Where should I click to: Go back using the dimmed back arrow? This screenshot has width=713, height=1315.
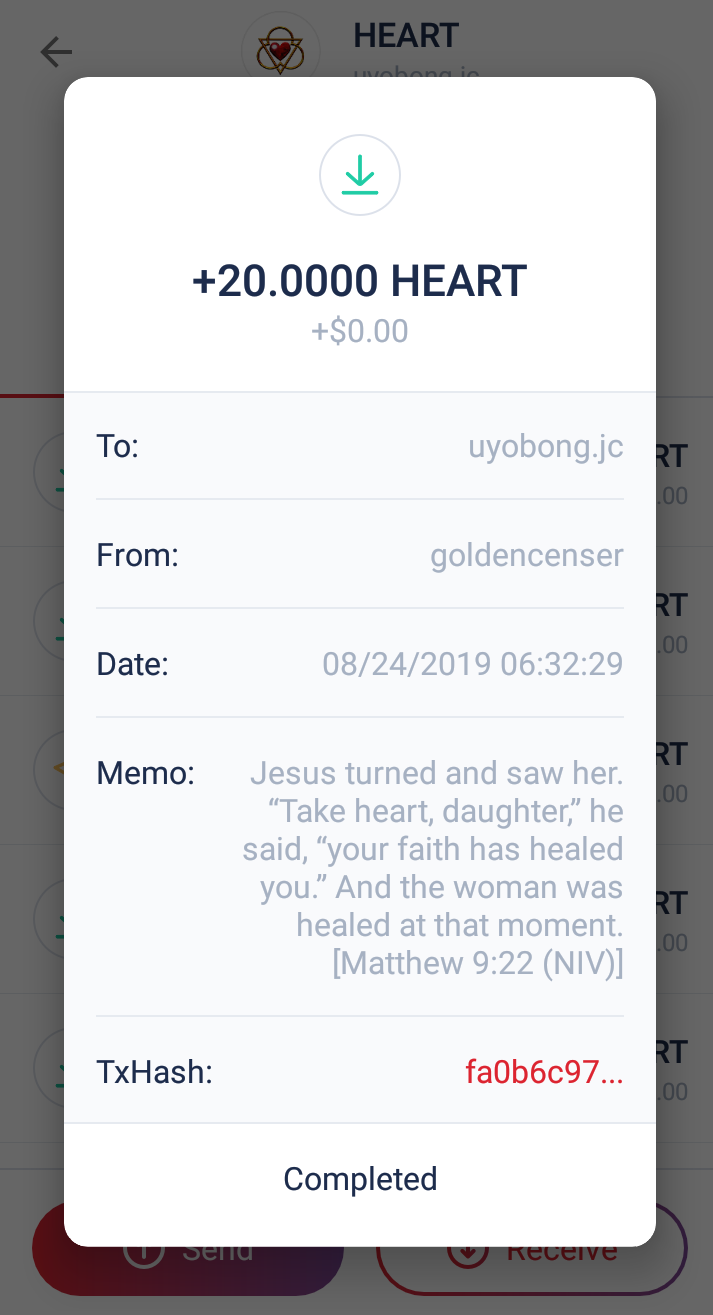pos(56,52)
